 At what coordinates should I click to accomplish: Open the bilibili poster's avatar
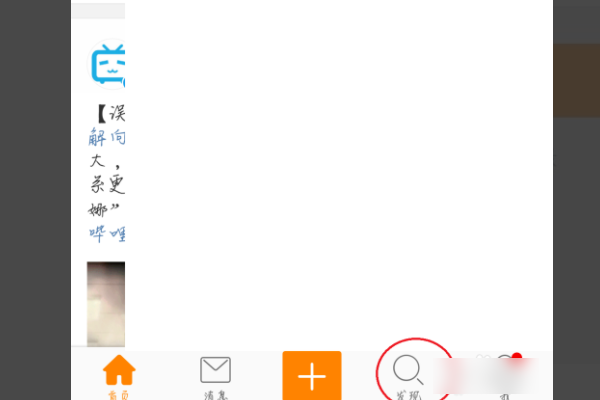click(x=107, y=66)
